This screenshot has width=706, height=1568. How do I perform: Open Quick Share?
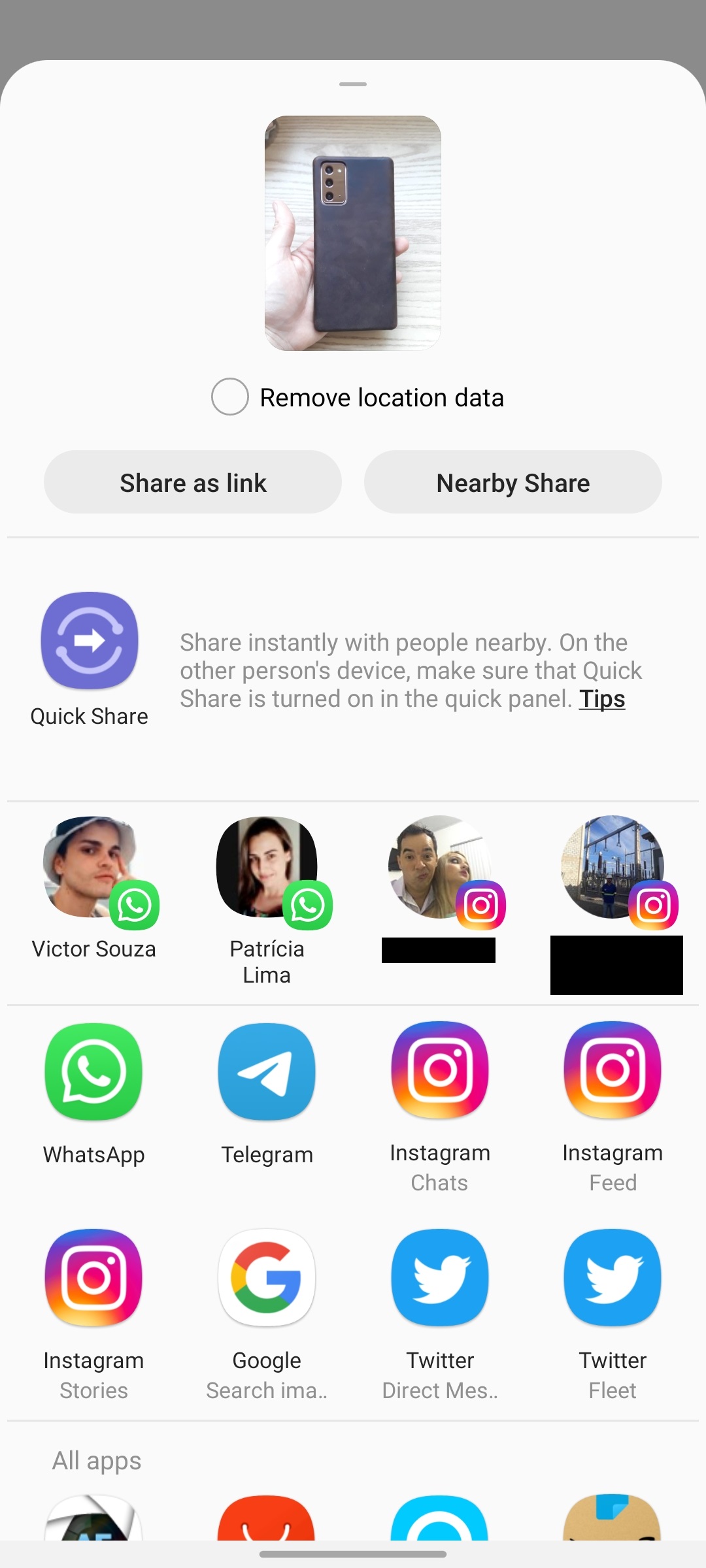pyautogui.click(x=90, y=641)
